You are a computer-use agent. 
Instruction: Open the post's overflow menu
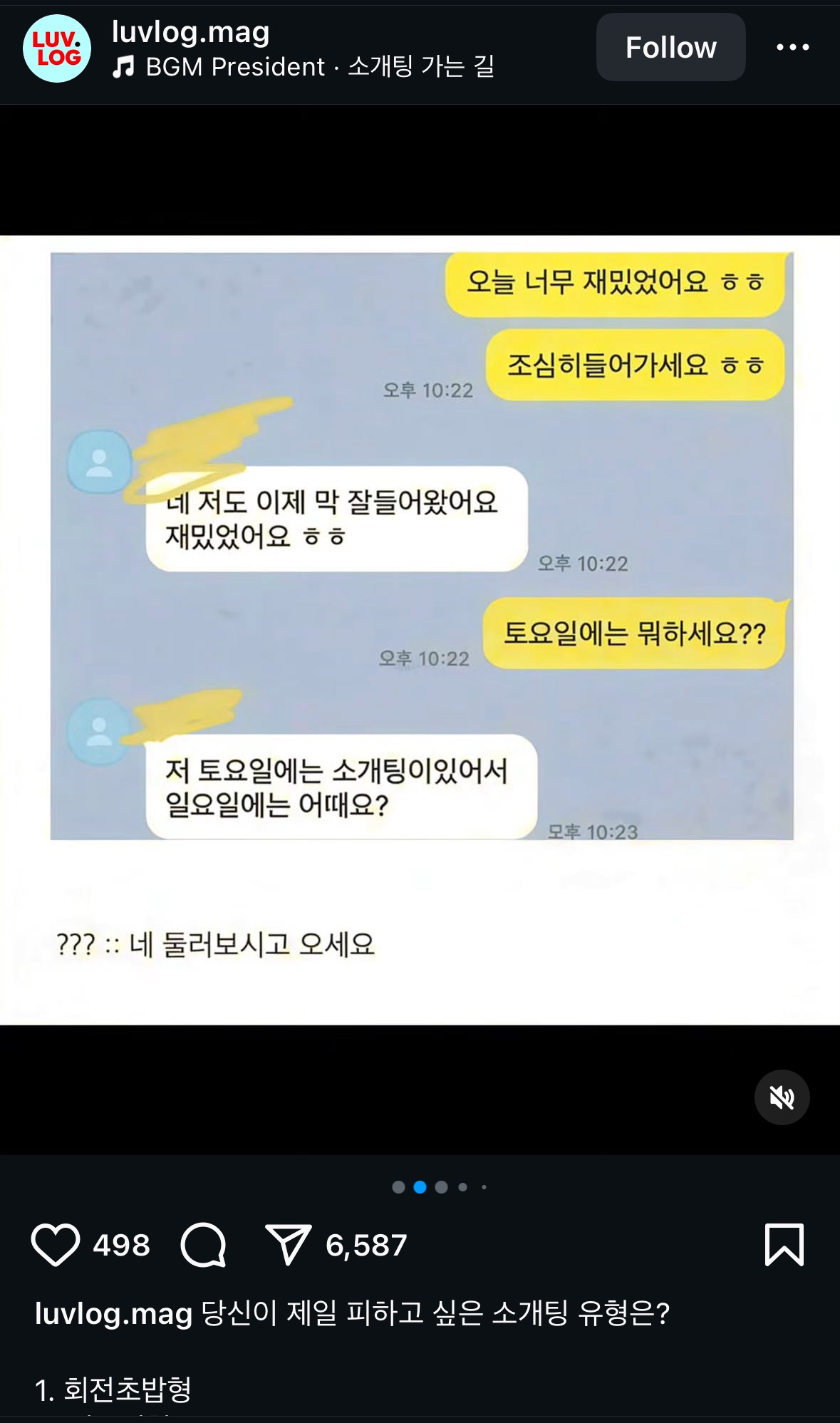tap(792, 48)
